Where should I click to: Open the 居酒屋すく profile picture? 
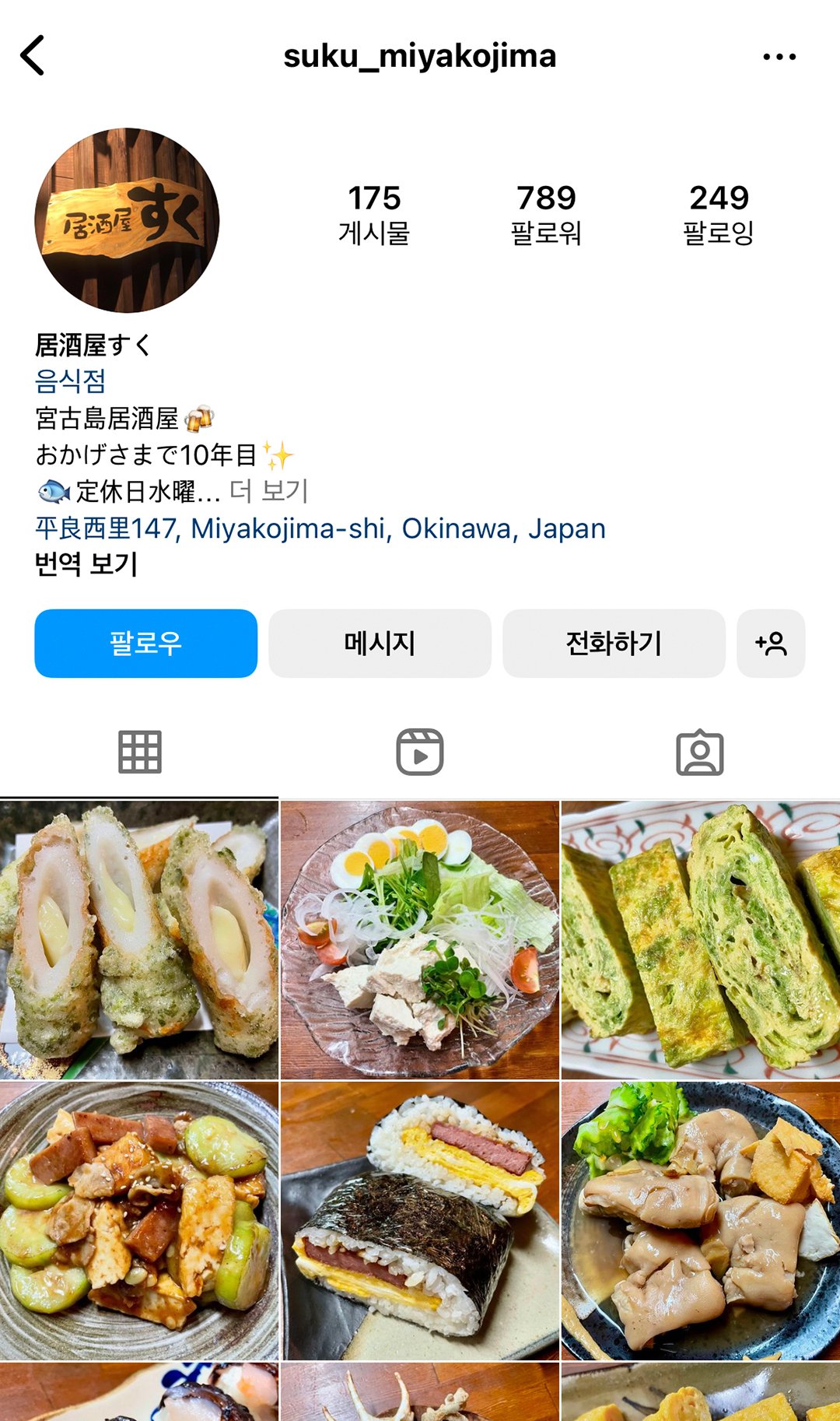tap(127, 220)
